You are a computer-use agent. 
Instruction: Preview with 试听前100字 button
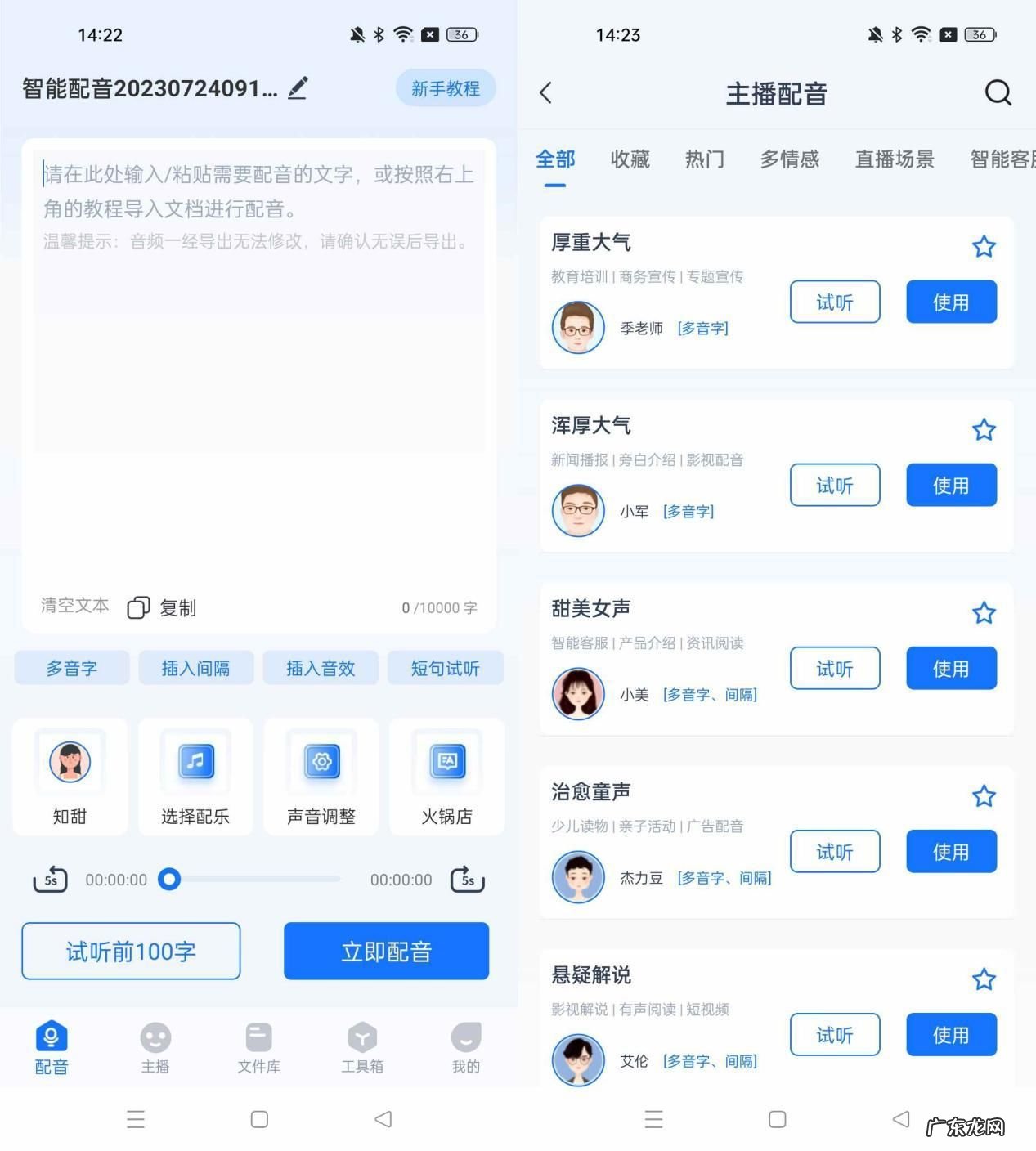click(x=131, y=951)
